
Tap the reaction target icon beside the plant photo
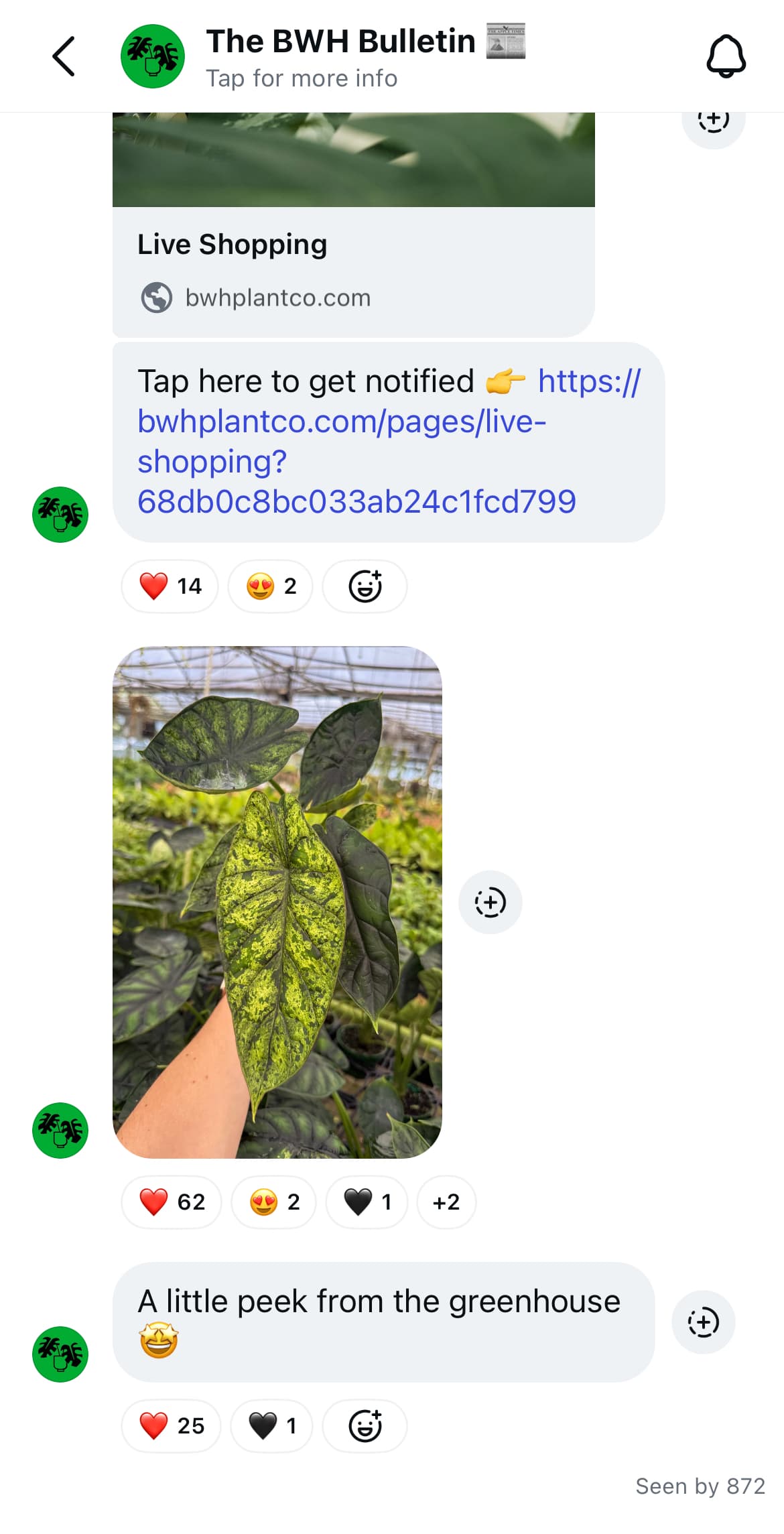point(491,901)
